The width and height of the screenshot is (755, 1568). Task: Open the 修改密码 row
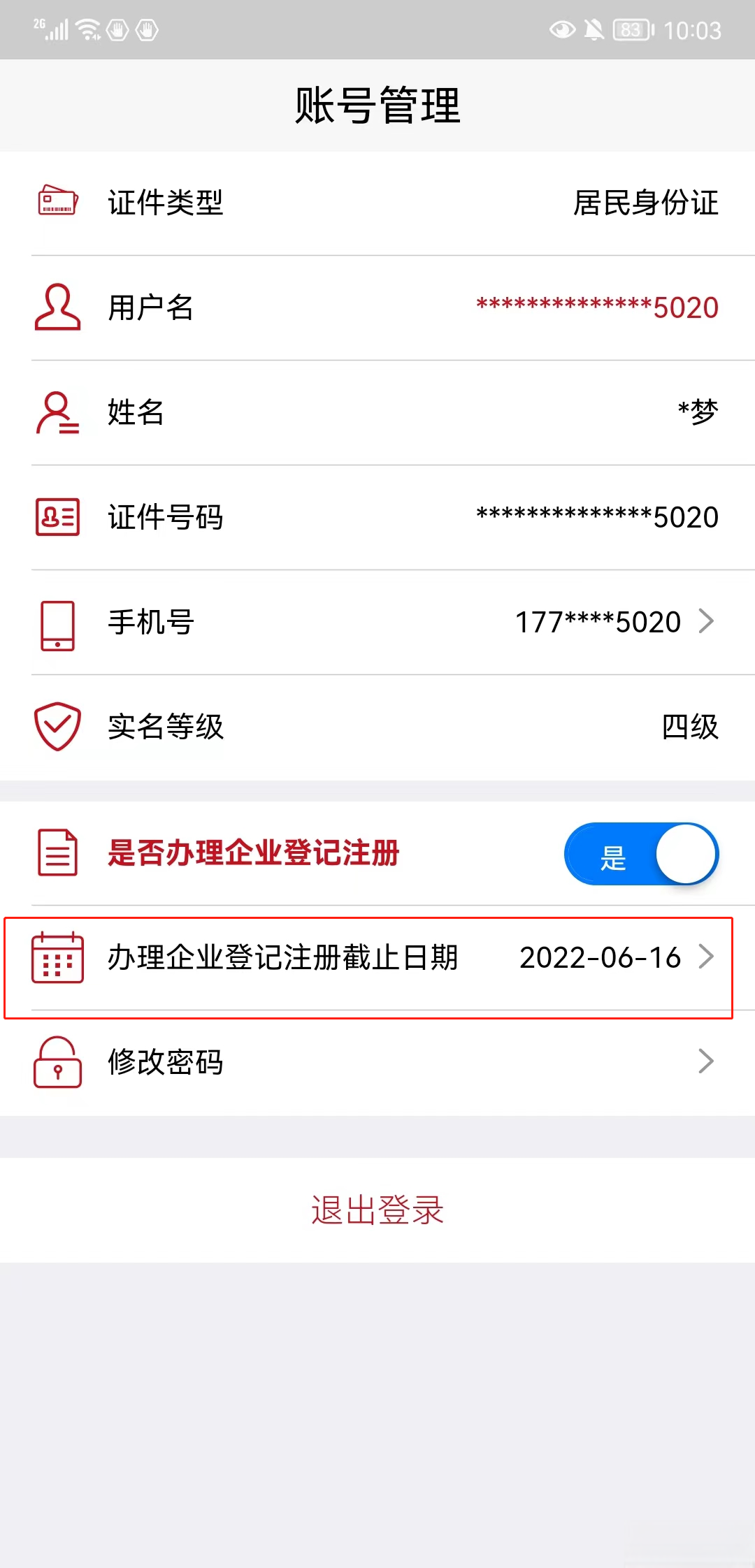coord(377,1062)
